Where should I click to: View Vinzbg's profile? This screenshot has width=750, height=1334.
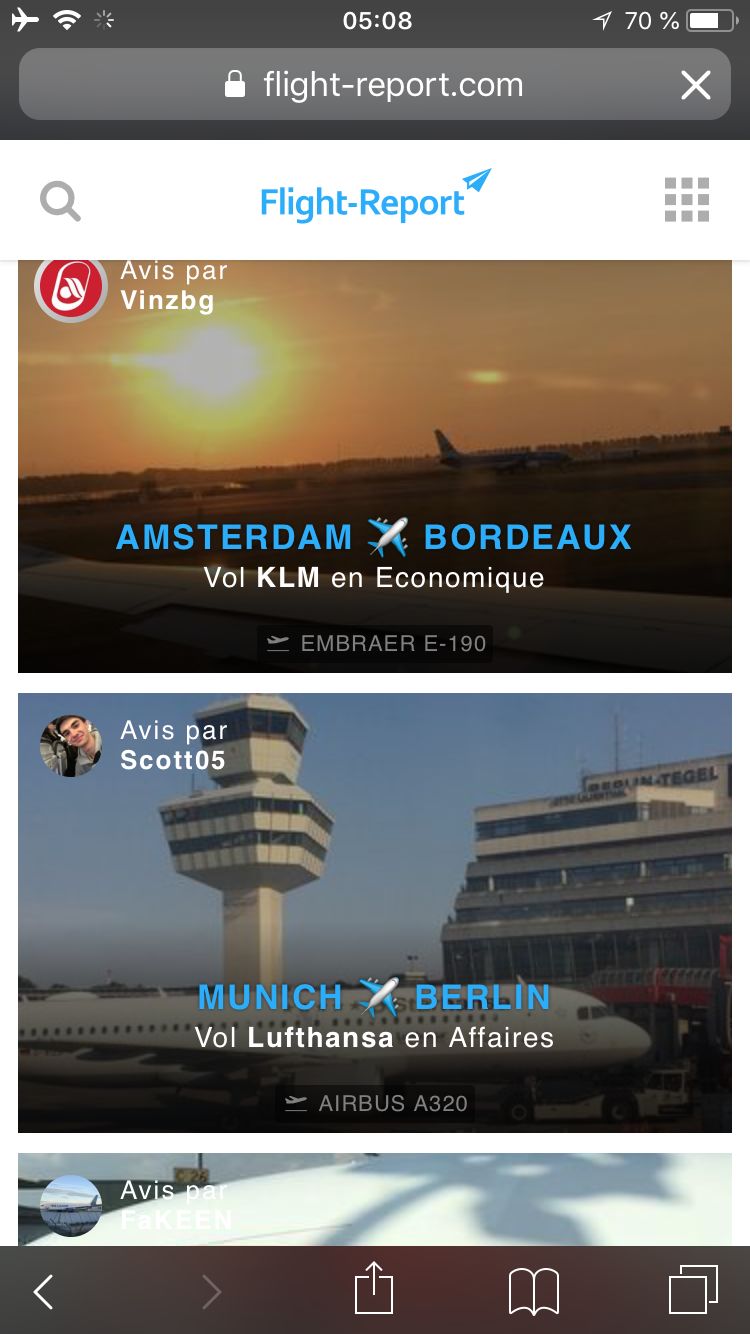point(70,288)
